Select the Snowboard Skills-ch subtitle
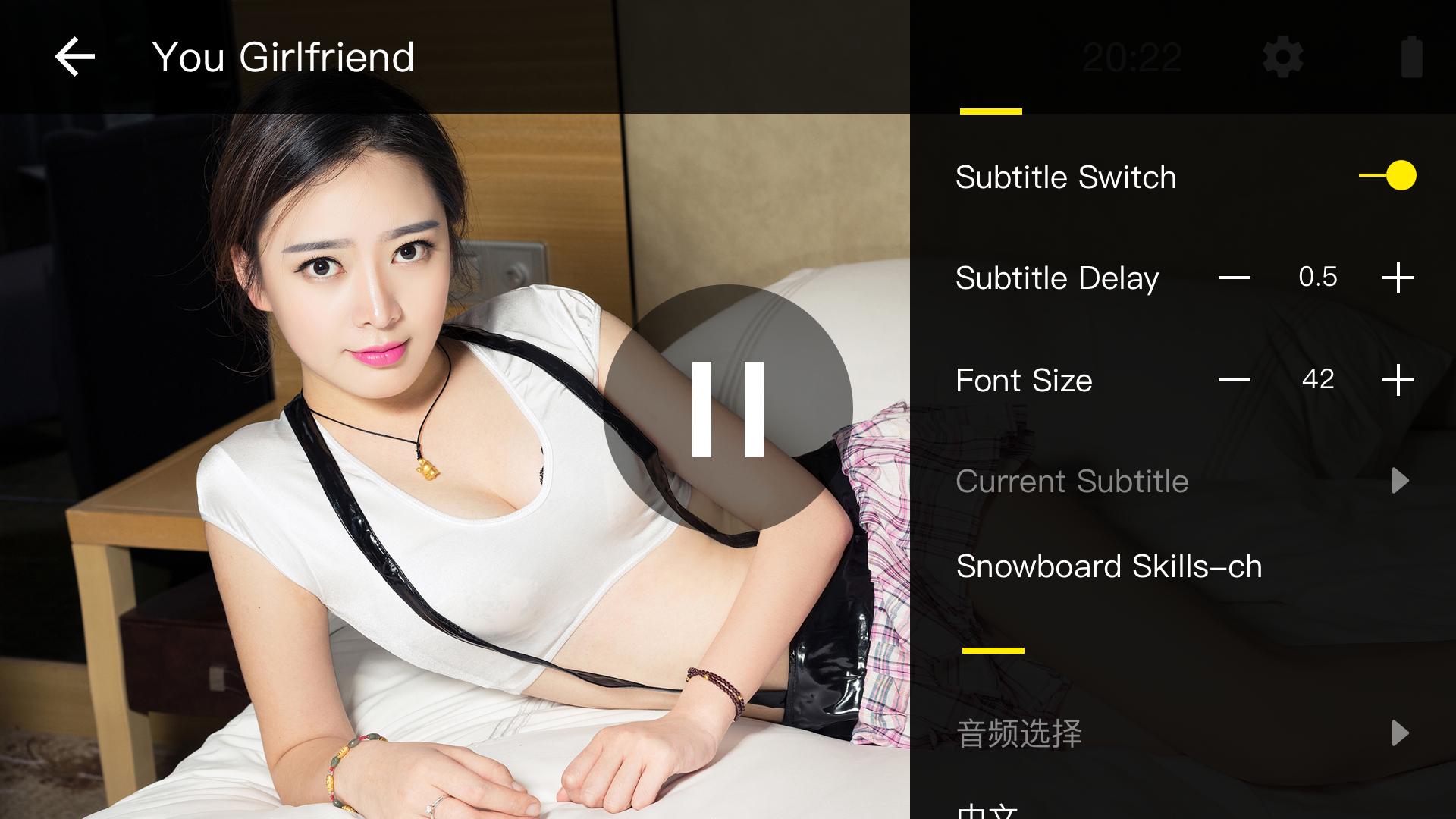Screen dimensions: 1456x819 pyautogui.click(x=1109, y=566)
